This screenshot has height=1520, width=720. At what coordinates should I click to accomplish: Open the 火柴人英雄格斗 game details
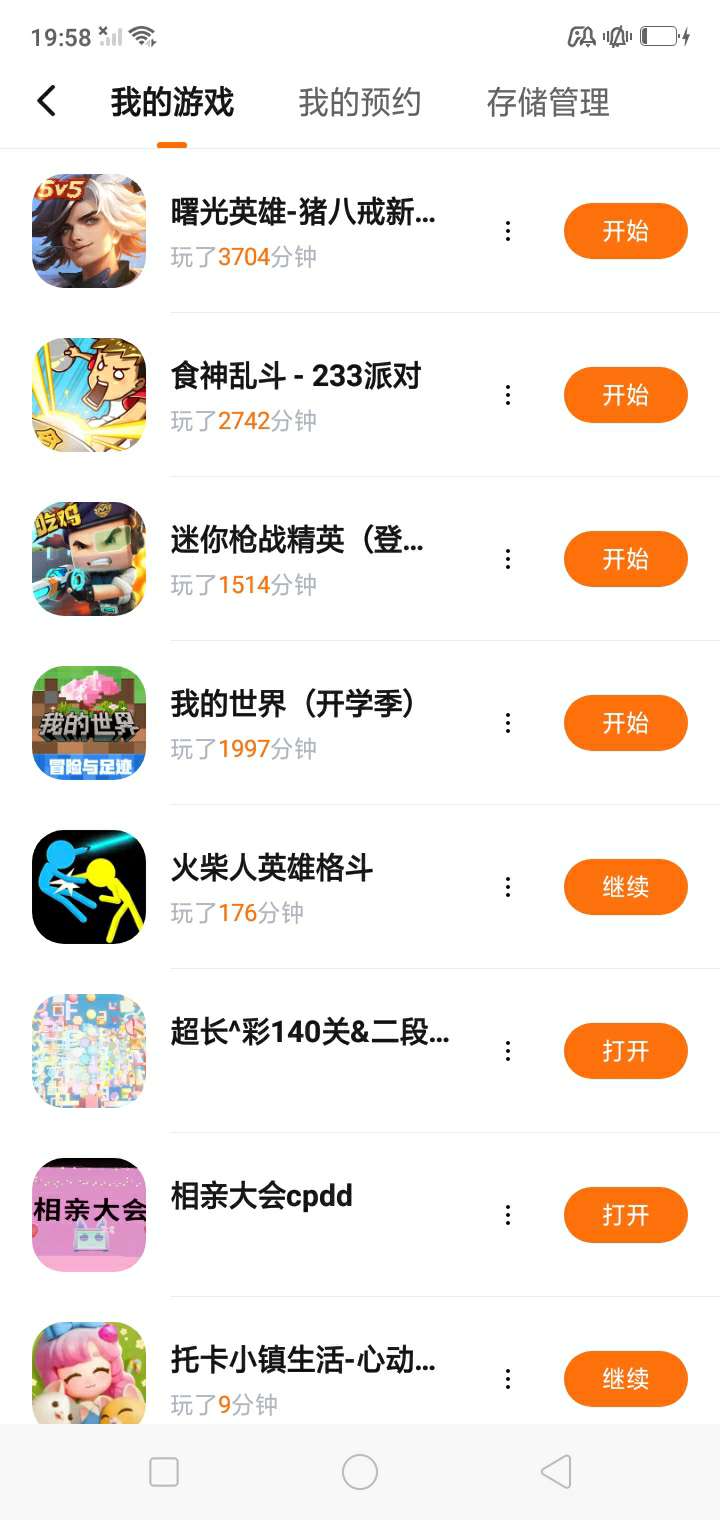point(272,868)
